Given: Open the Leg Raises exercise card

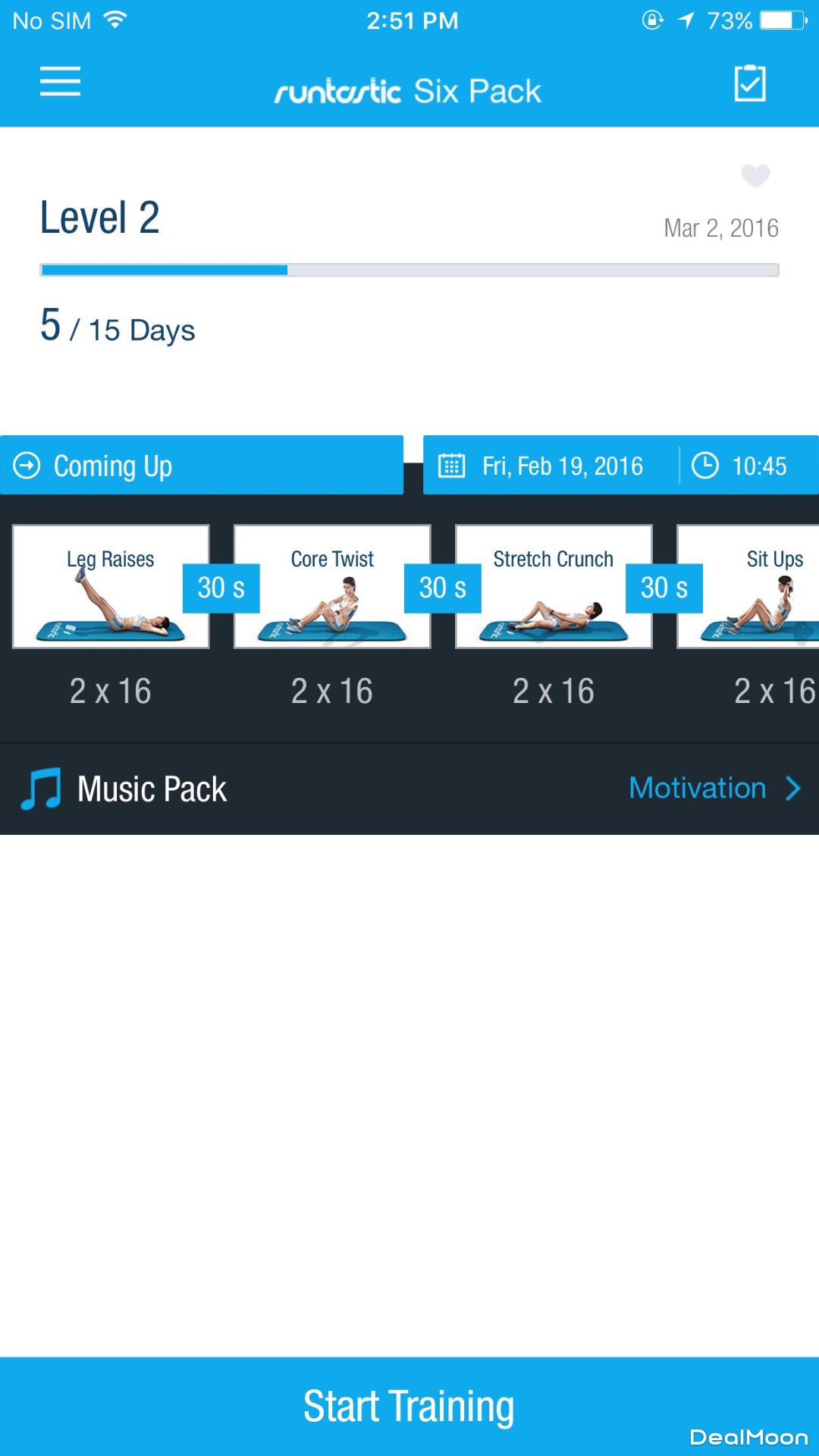Looking at the screenshot, I should coord(111,586).
